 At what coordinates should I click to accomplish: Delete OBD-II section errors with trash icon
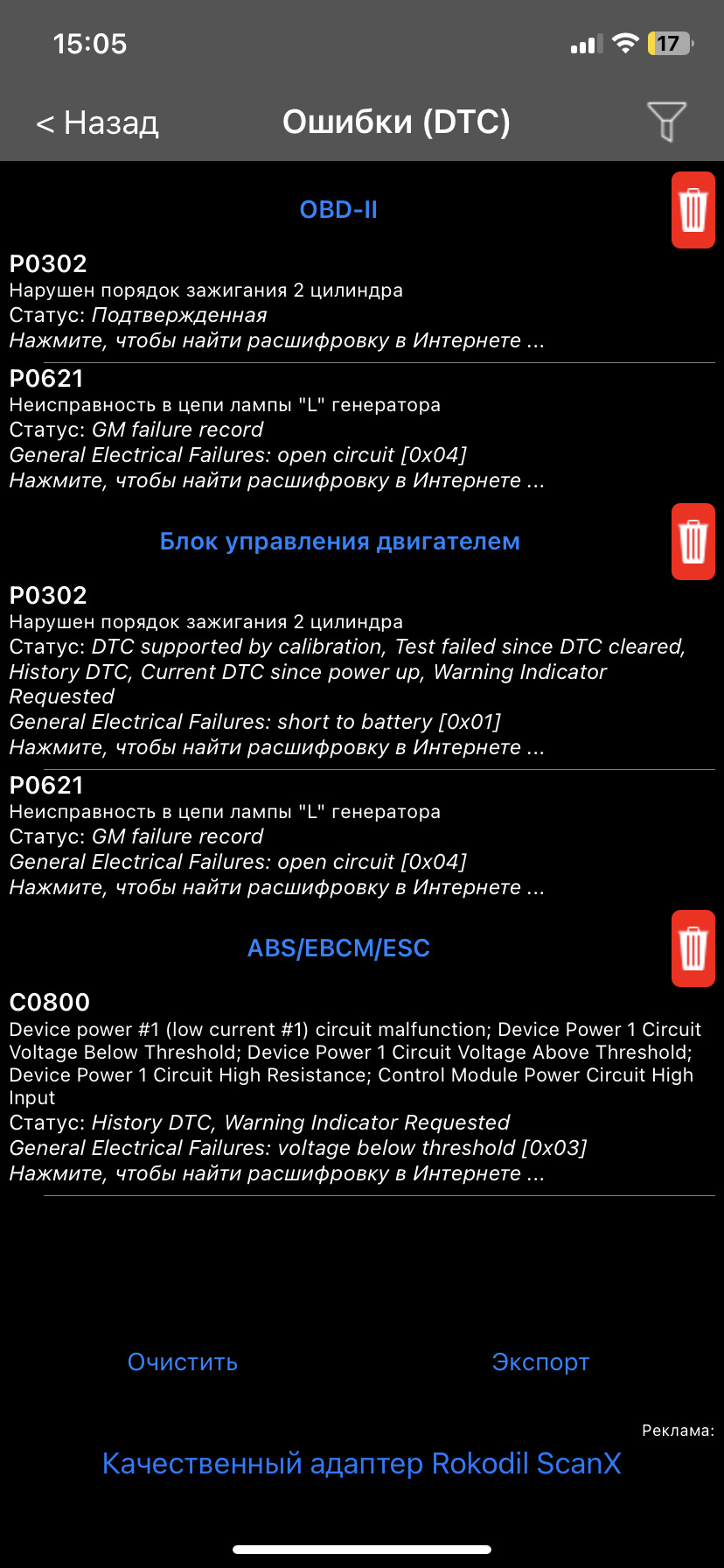point(693,210)
